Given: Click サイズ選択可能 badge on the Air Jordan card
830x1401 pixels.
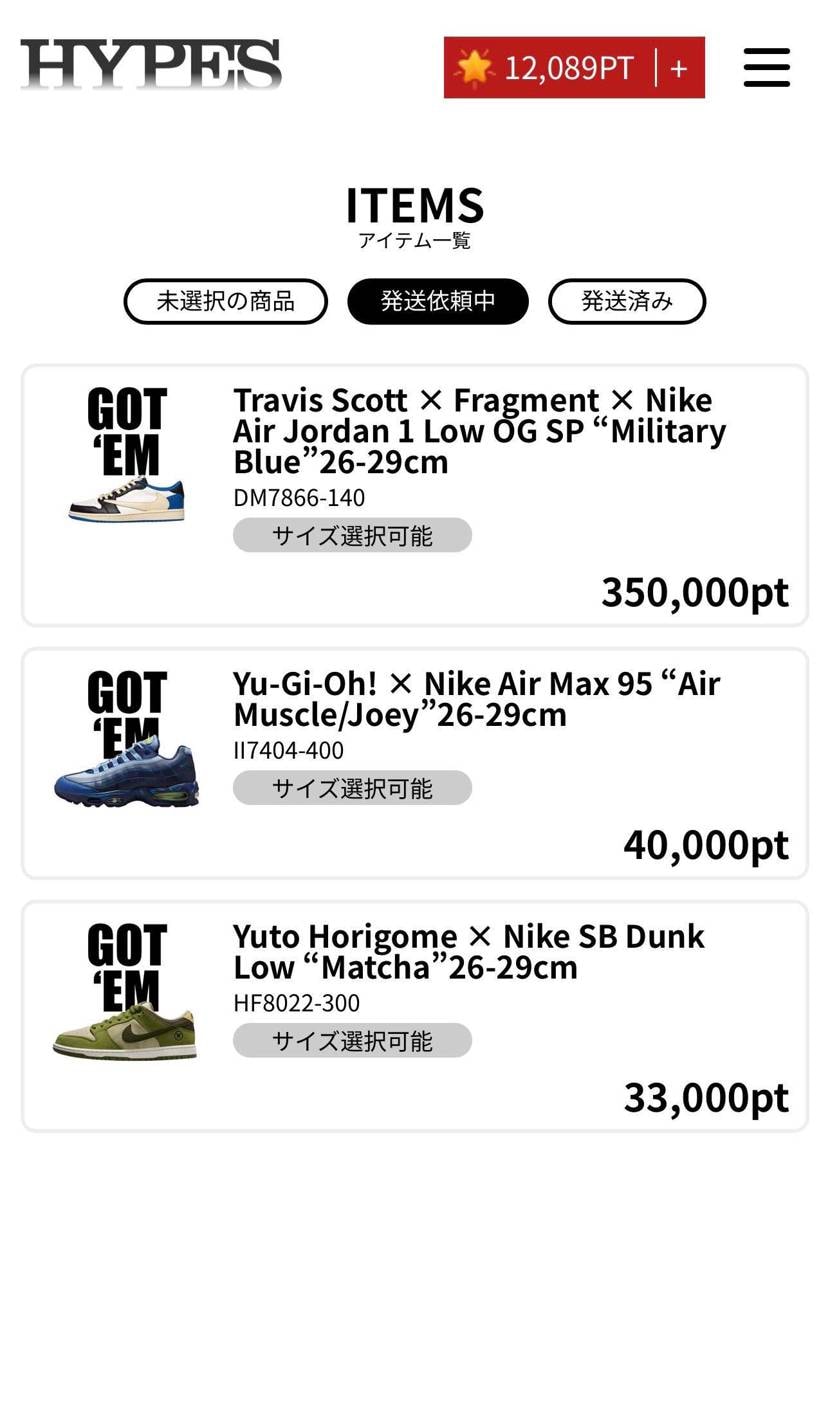Looking at the screenshot, I should 351,535.
